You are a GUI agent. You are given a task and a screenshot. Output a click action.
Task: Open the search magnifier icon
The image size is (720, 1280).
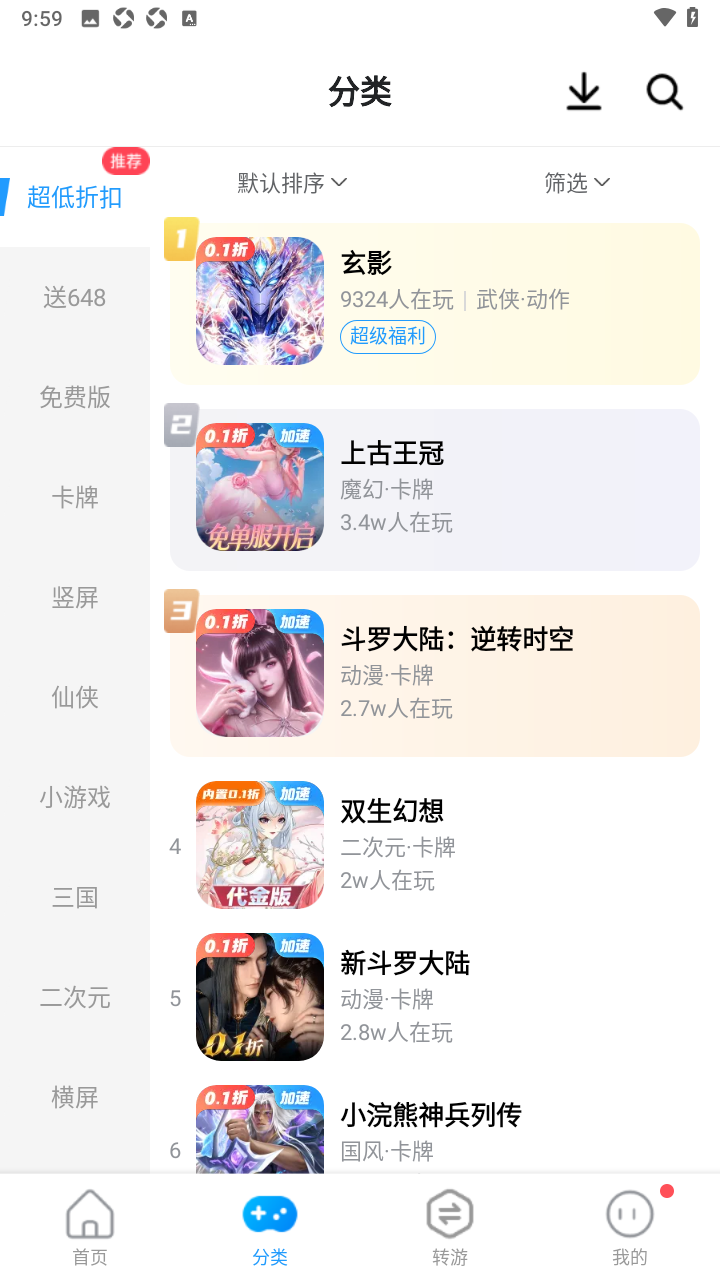point(664,92)
